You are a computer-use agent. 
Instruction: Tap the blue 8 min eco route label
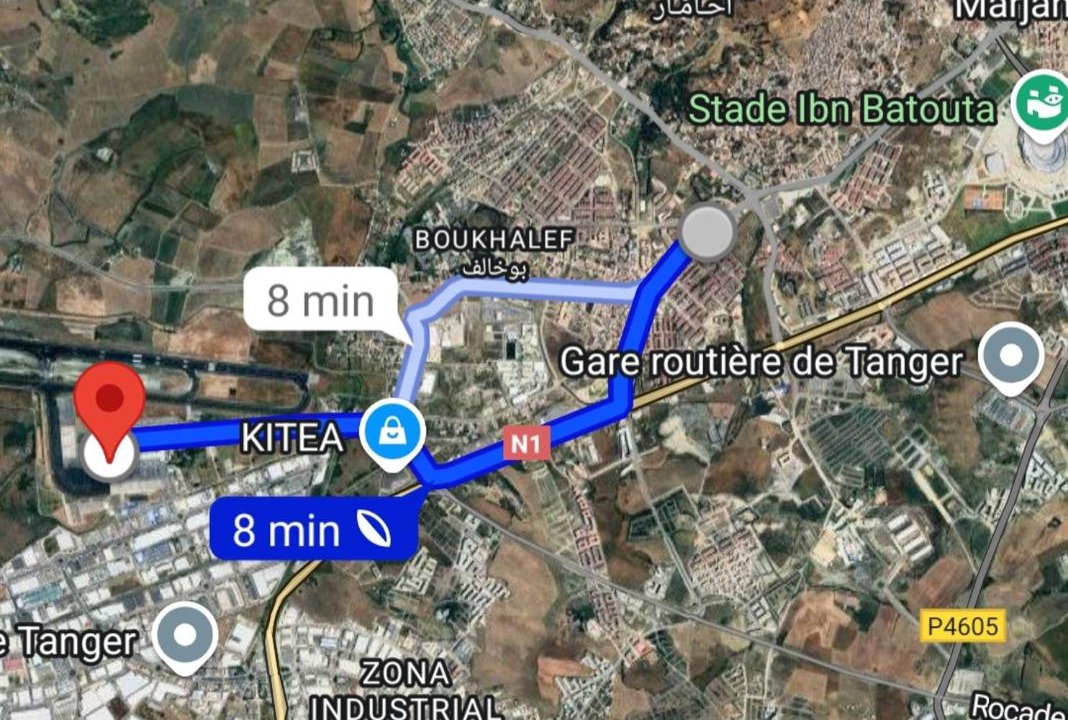313,529
